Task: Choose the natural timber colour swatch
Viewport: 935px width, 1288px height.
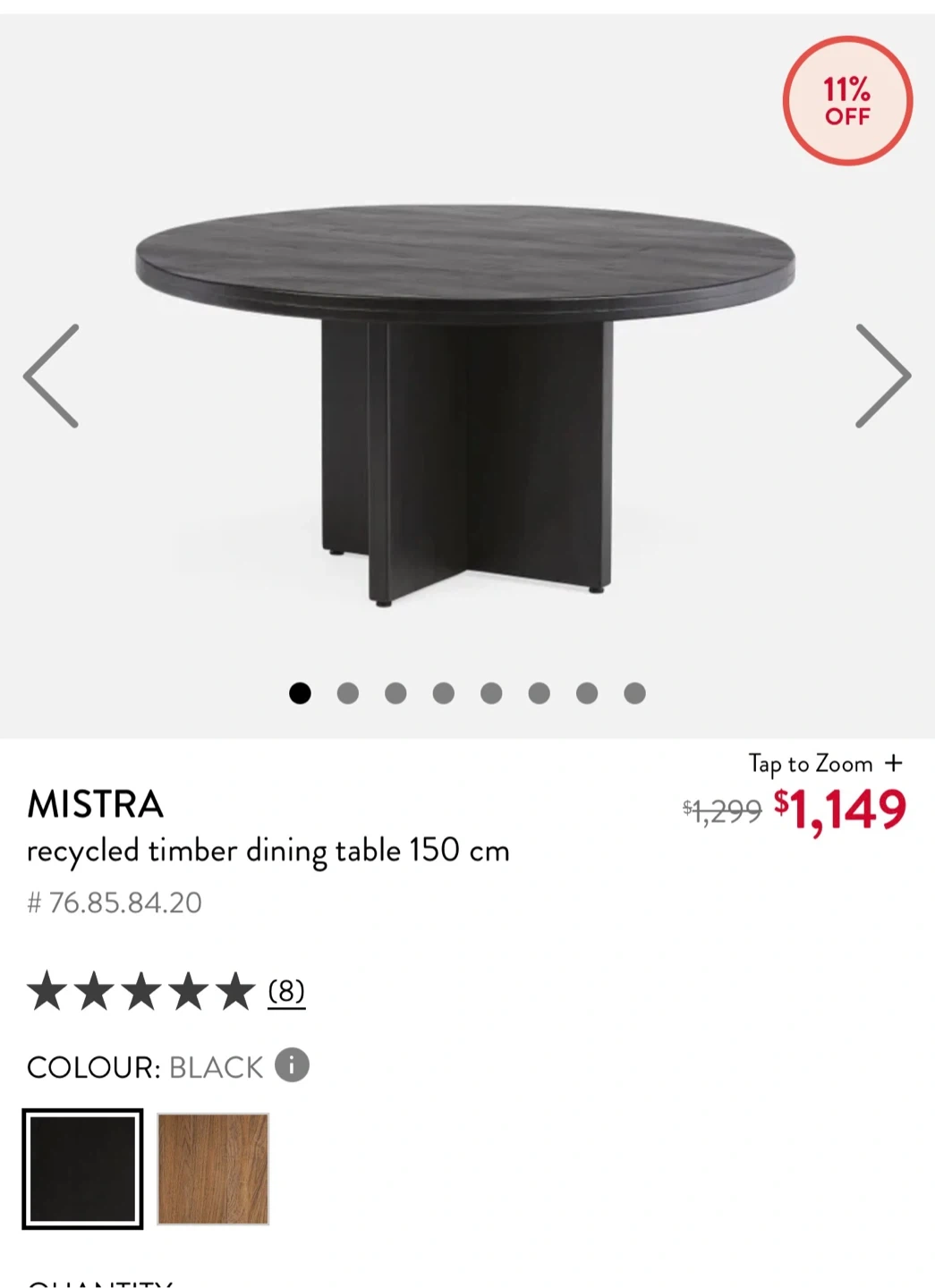Action: pos(213,1169)
